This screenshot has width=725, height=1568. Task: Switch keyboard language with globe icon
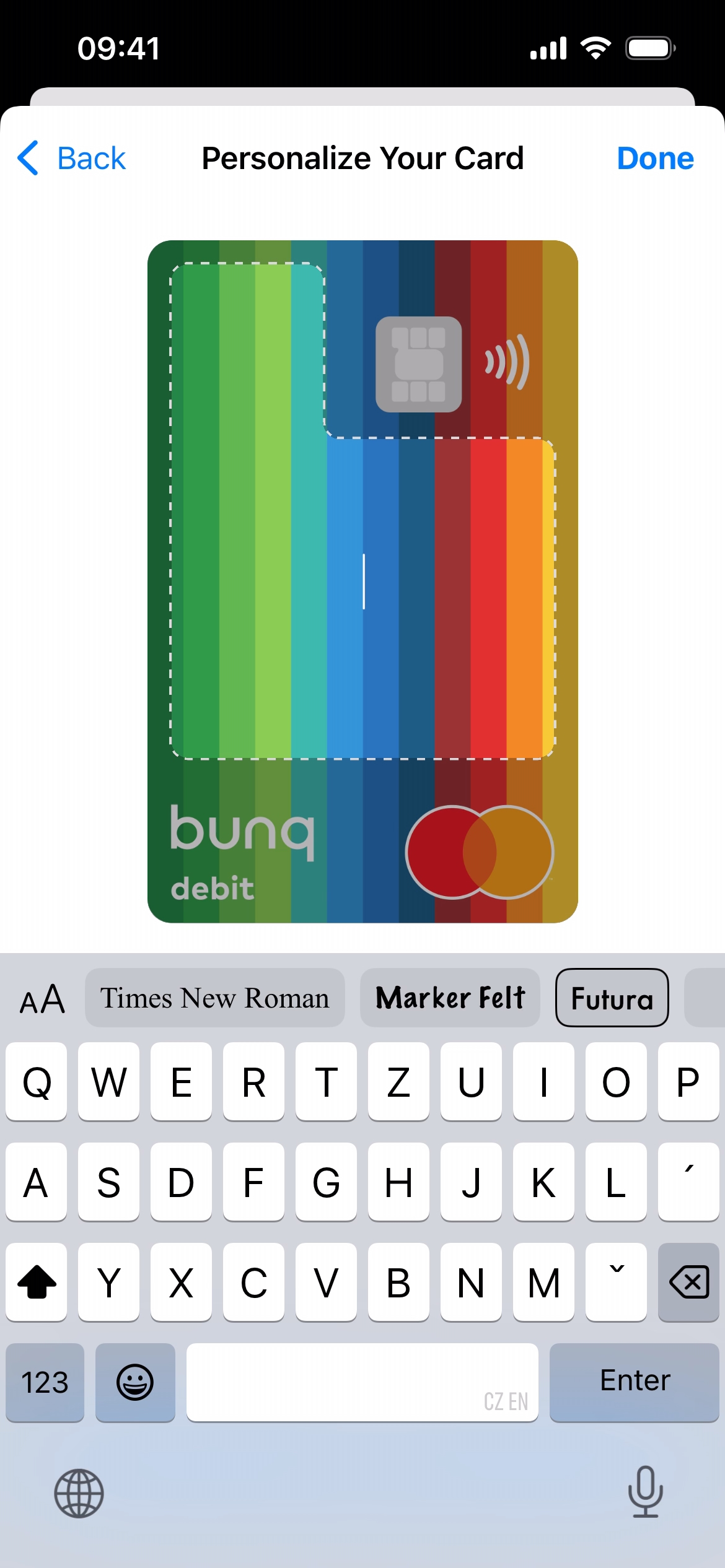(x=79, y=1494)
